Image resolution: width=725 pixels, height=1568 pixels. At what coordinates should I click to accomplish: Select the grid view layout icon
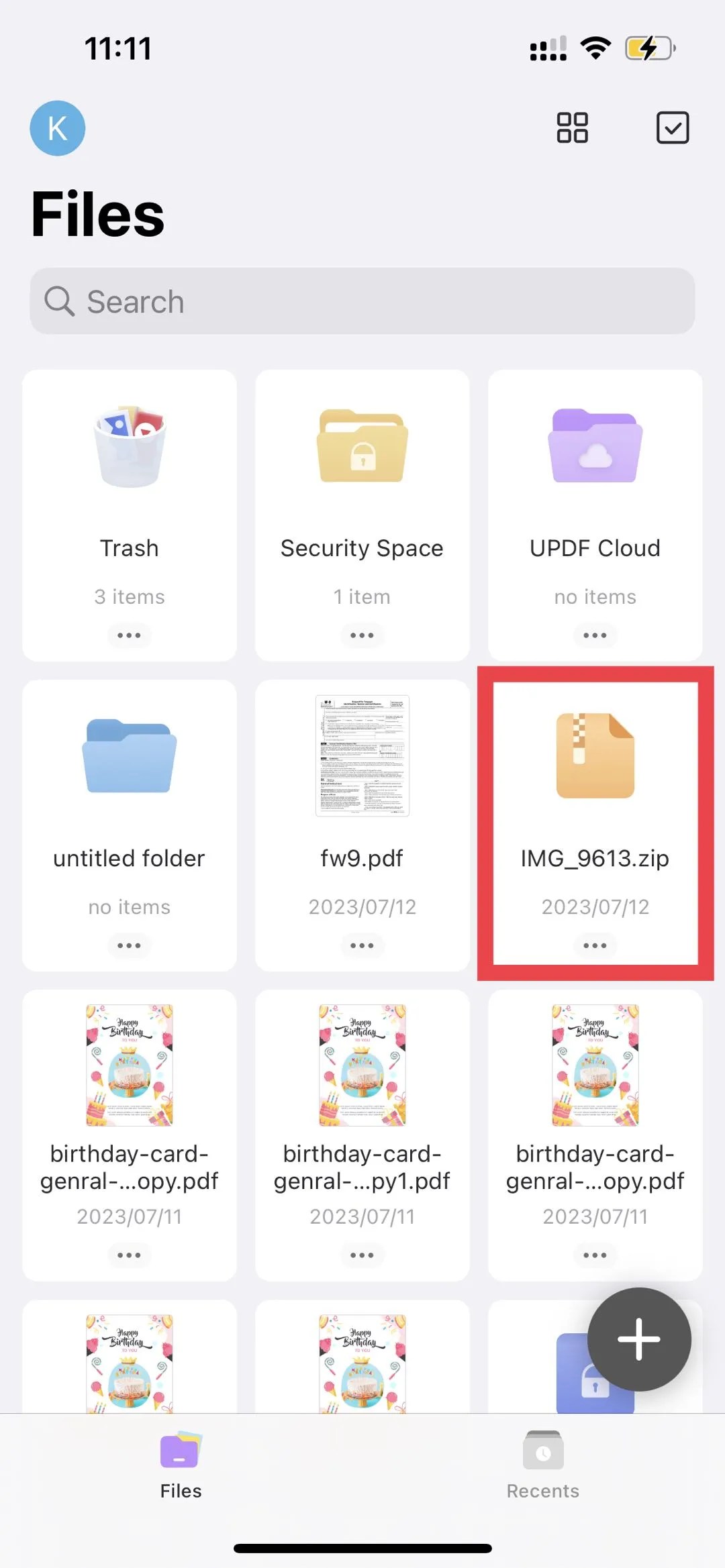point(573,128)
